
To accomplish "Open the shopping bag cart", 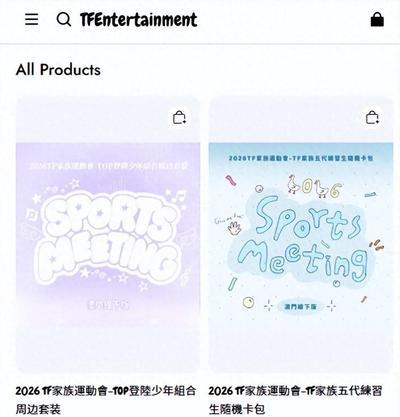I will (377, 19).
